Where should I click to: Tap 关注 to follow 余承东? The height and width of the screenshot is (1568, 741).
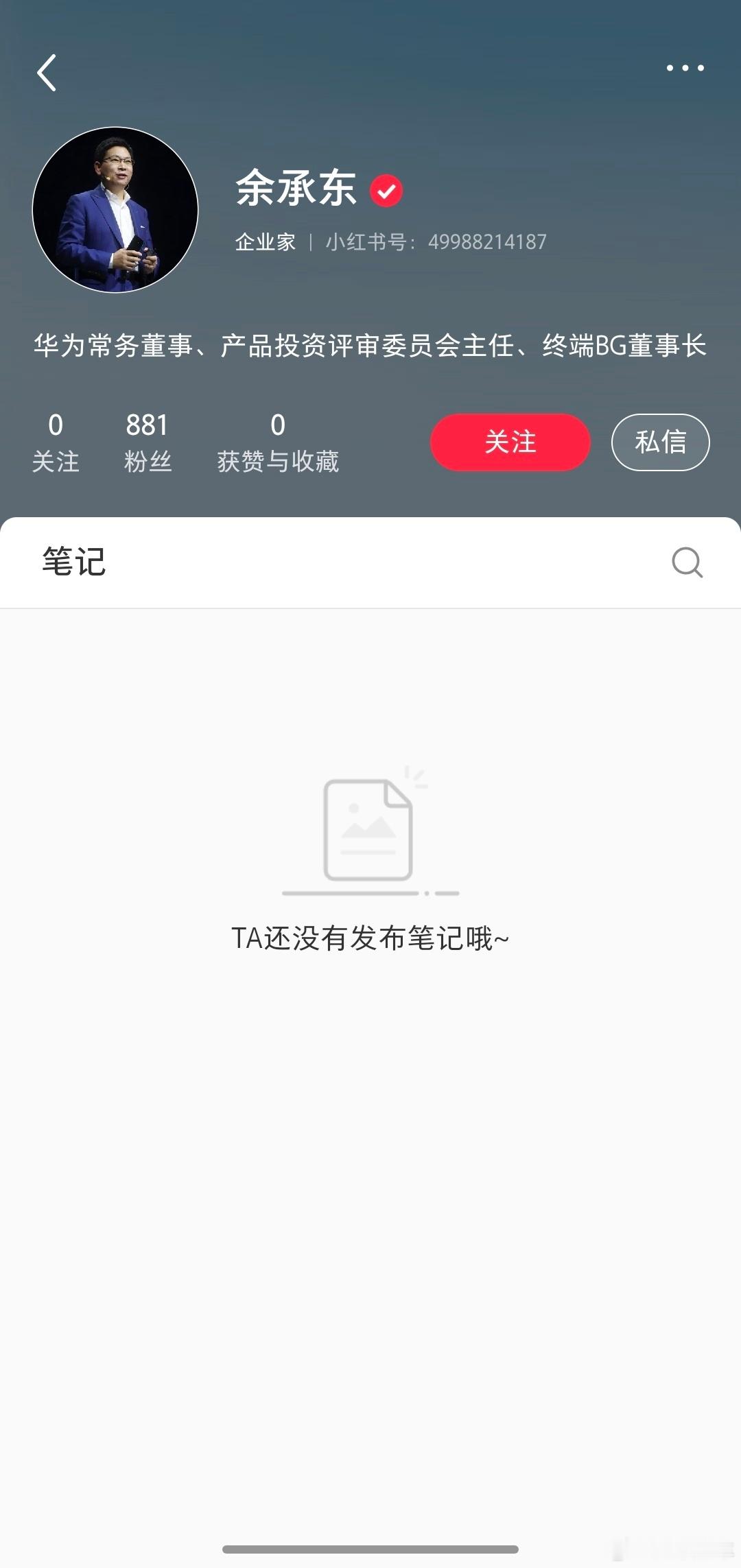pyautogui.click(x=510, y=442)
